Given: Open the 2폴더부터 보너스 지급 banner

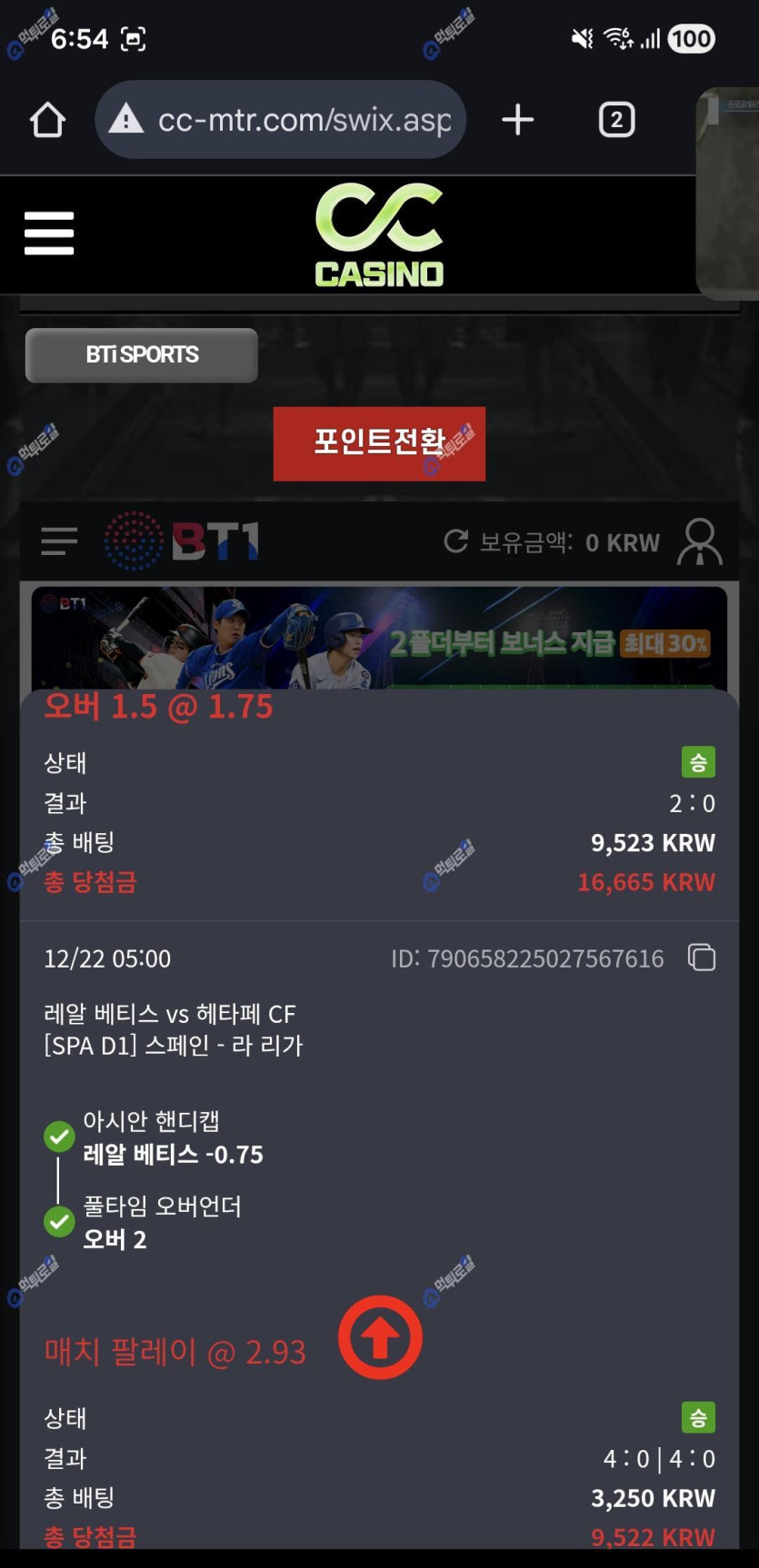Looking at the screenshot, I should point(379,639).
